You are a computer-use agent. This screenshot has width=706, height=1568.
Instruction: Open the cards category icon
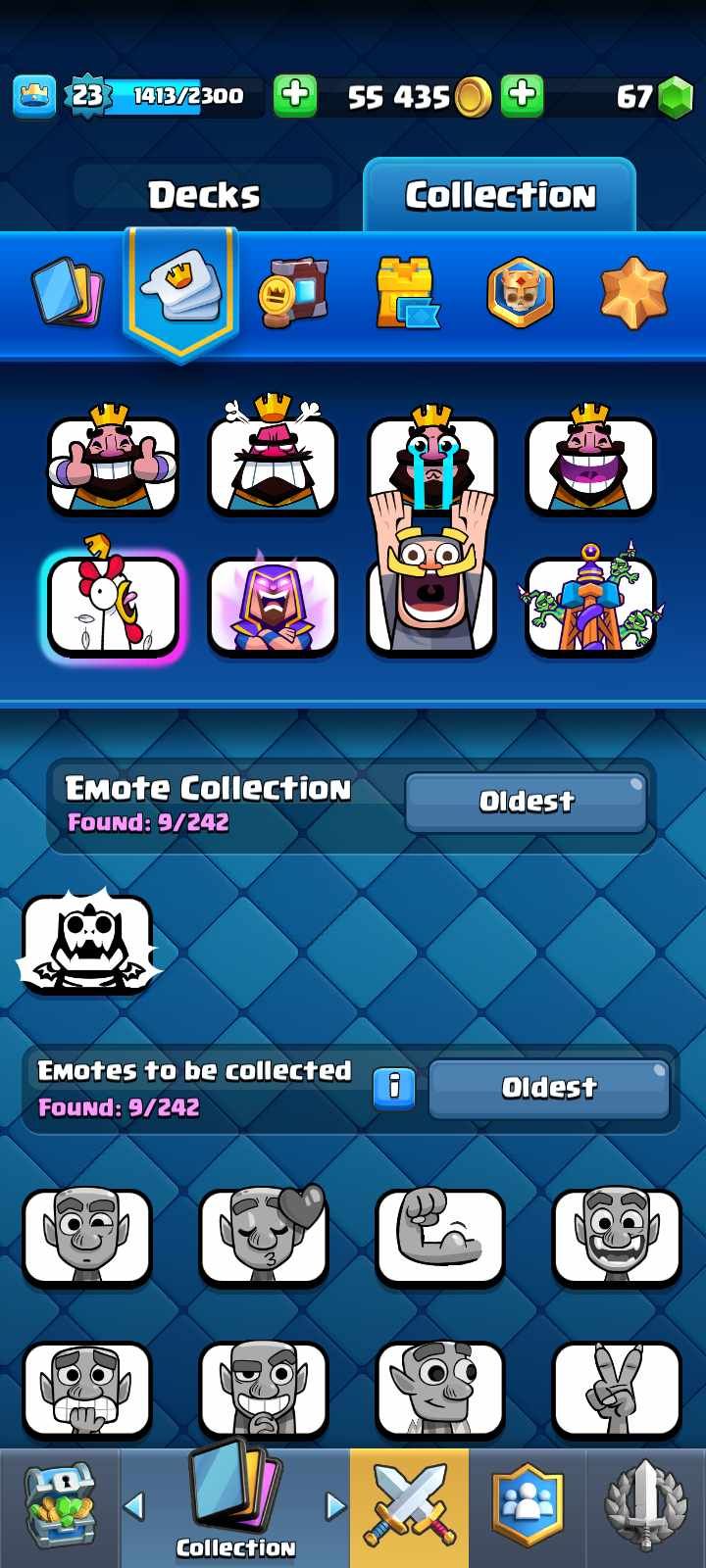tap(68, 292)
